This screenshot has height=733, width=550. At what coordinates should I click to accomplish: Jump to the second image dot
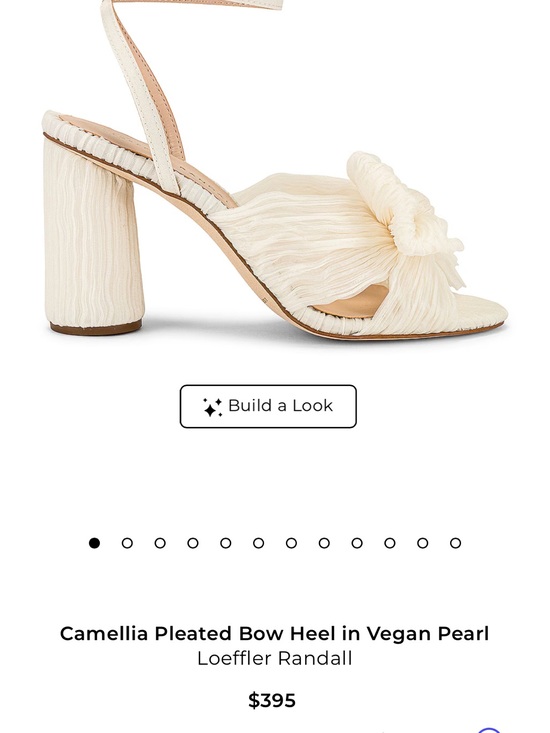point(127,543)
